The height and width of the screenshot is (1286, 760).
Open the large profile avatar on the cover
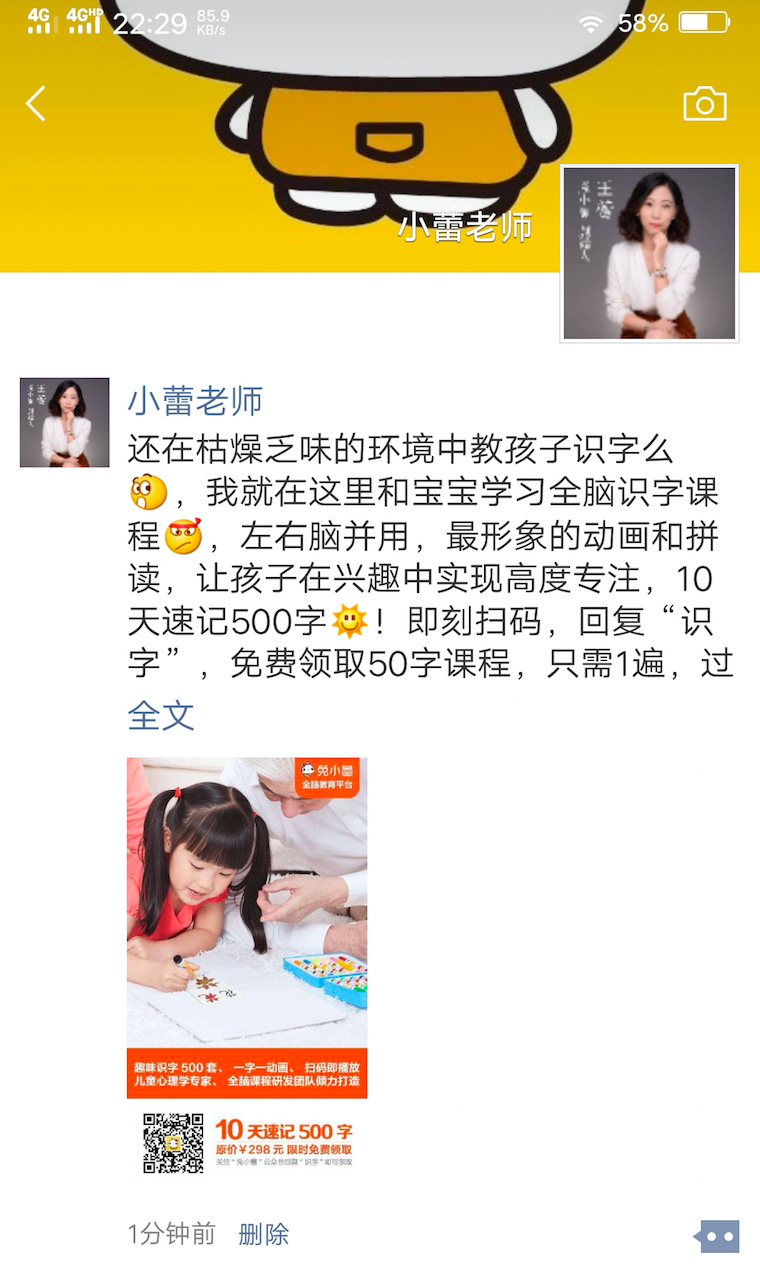[x=649, y=254]
